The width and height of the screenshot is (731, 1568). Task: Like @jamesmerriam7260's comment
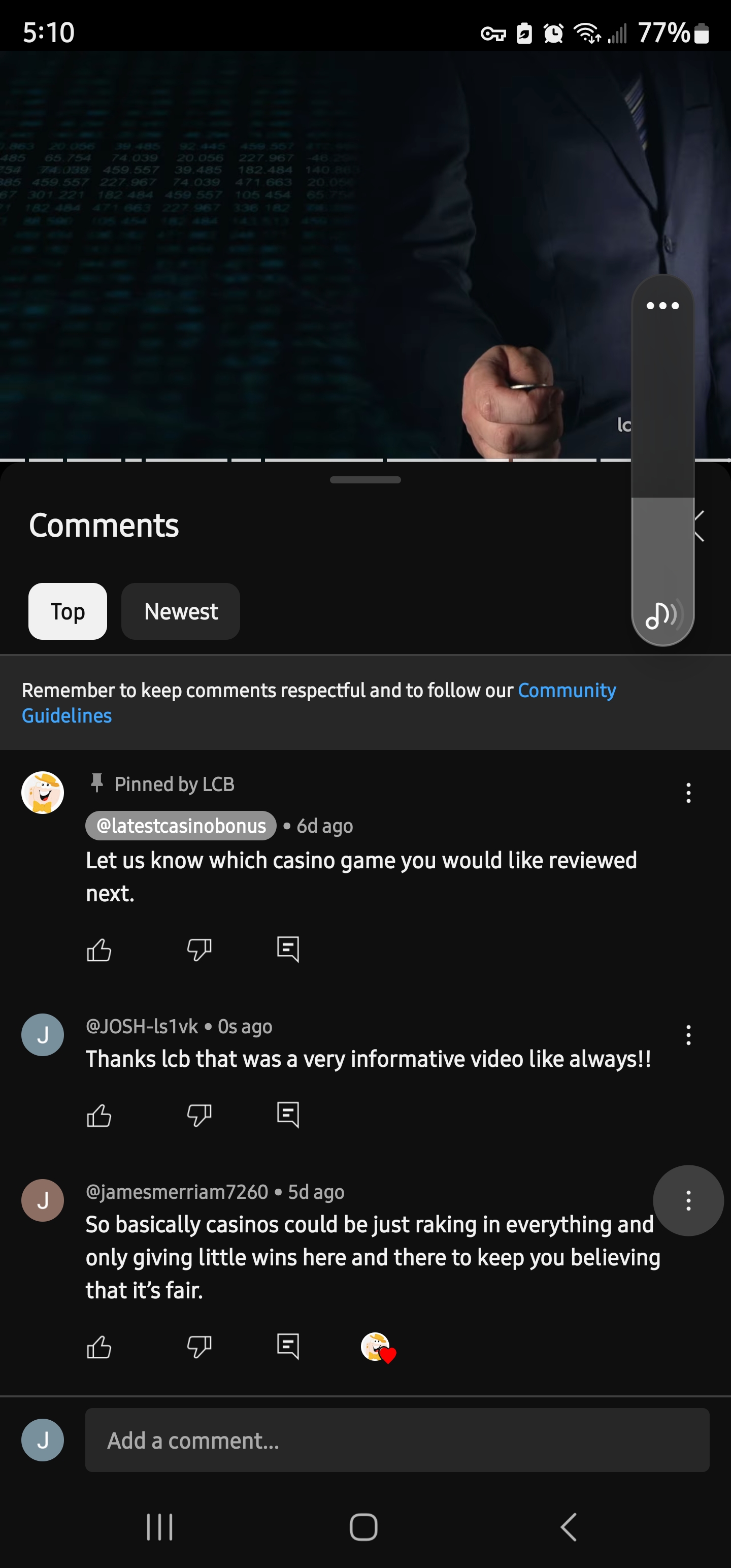click(98, 1347)
